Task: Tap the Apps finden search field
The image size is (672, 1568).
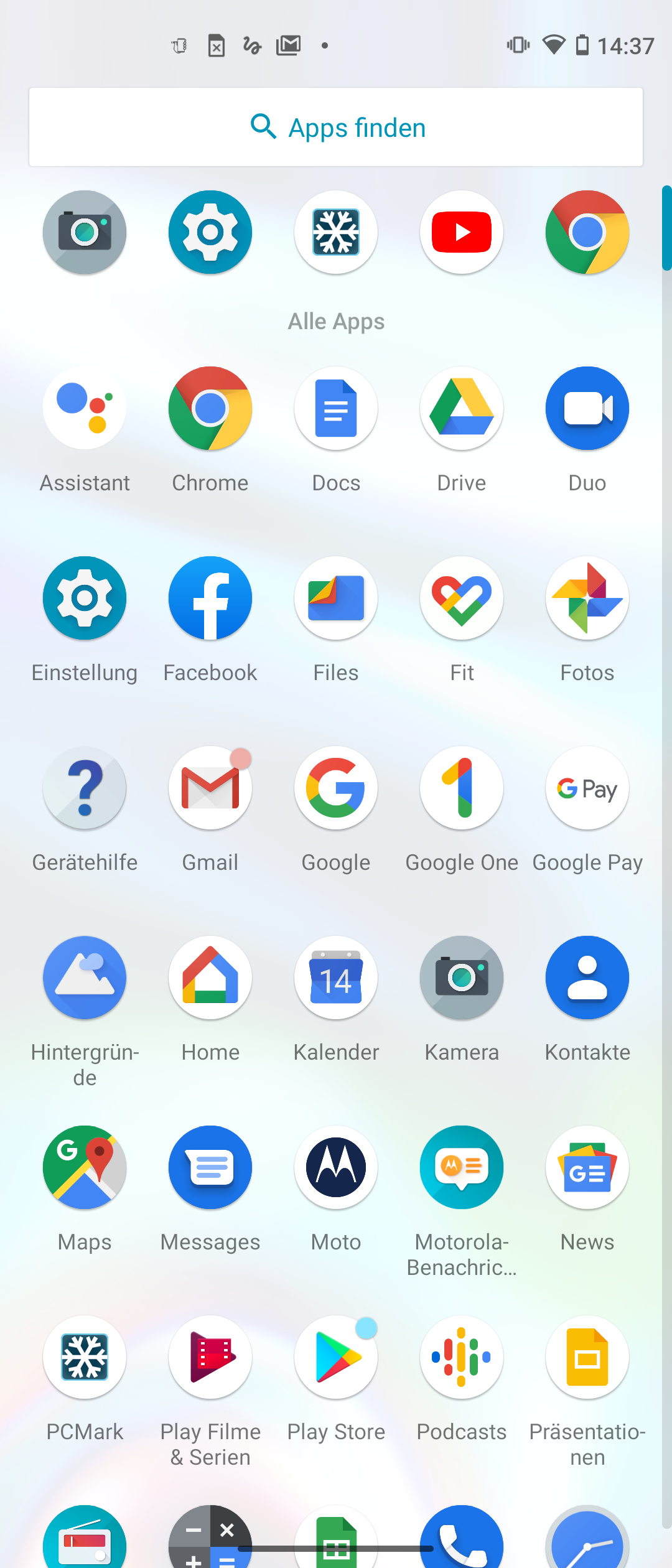Action: point(336,128)
